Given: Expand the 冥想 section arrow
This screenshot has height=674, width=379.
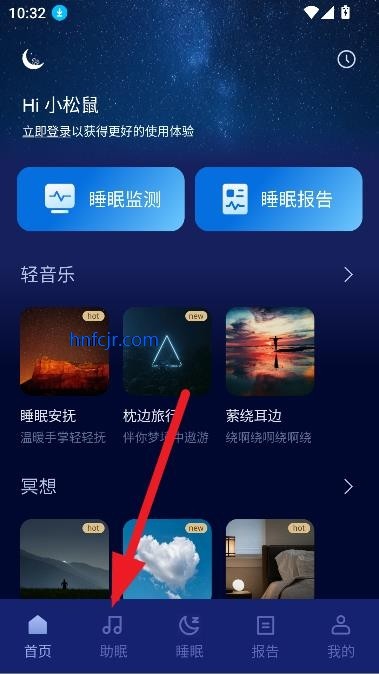Looking at the screenshot, I should 348,487.
